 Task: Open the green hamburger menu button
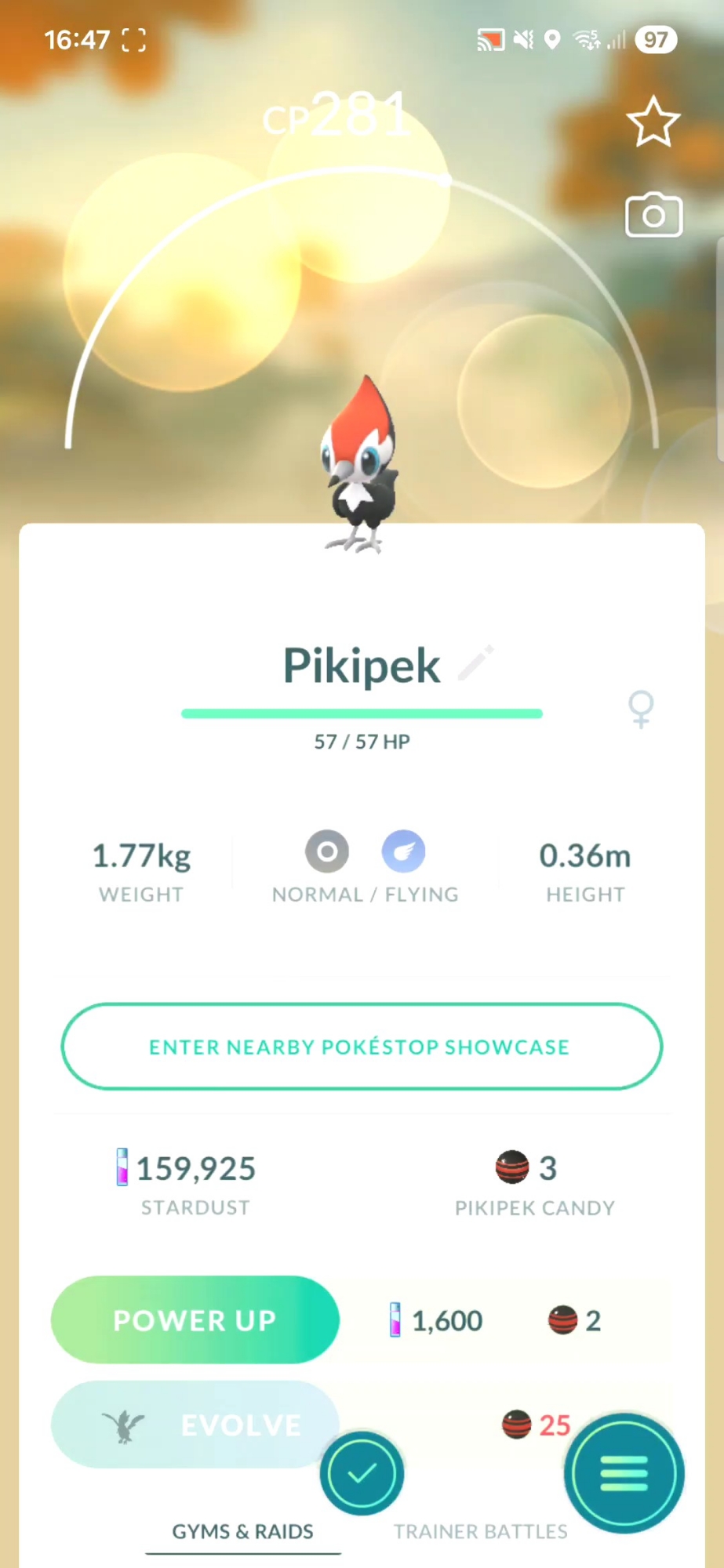624,1473
